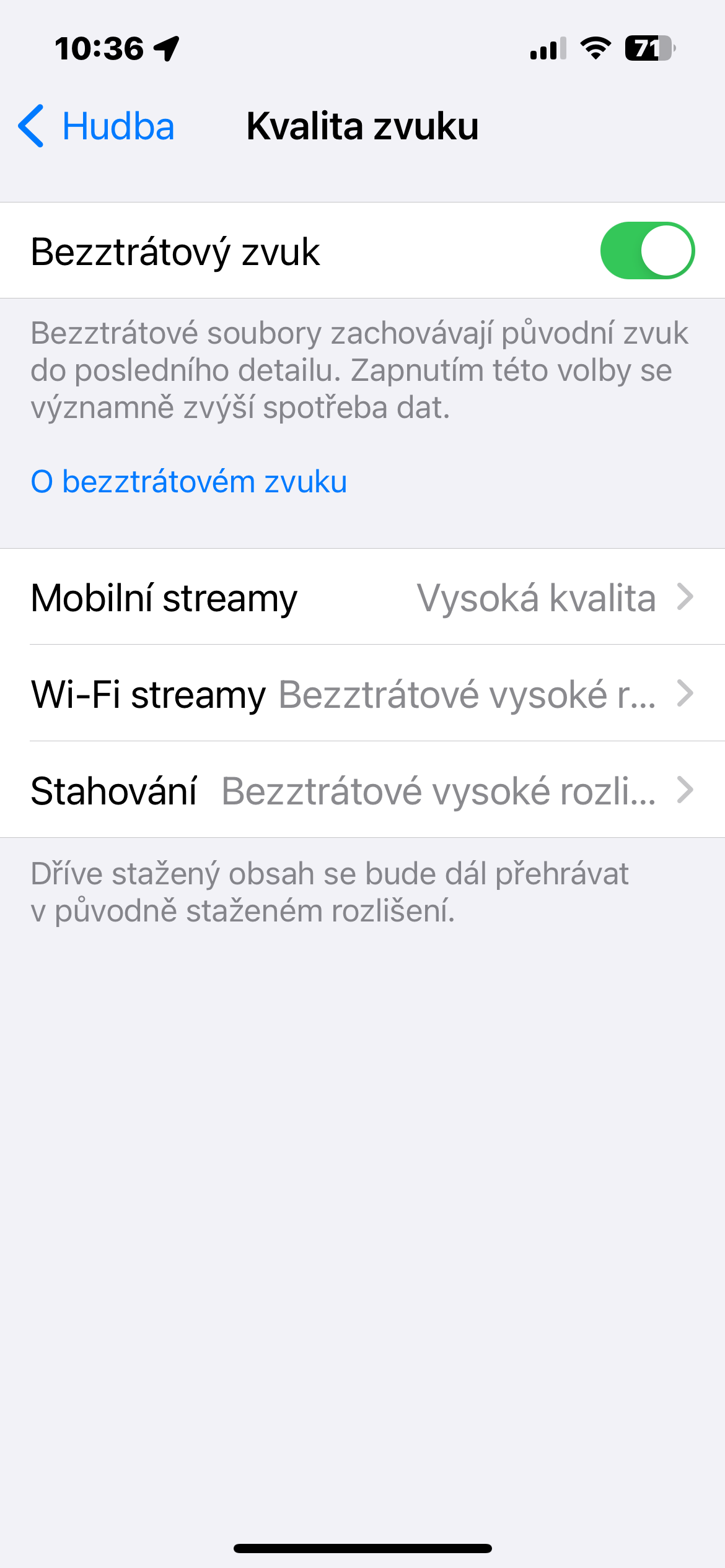Image resolution: width=725 pixels, height=1568 pixels.
Task: Open Mobilní streamy quality options
Action: pyautogui.click(x=362, y=598)
